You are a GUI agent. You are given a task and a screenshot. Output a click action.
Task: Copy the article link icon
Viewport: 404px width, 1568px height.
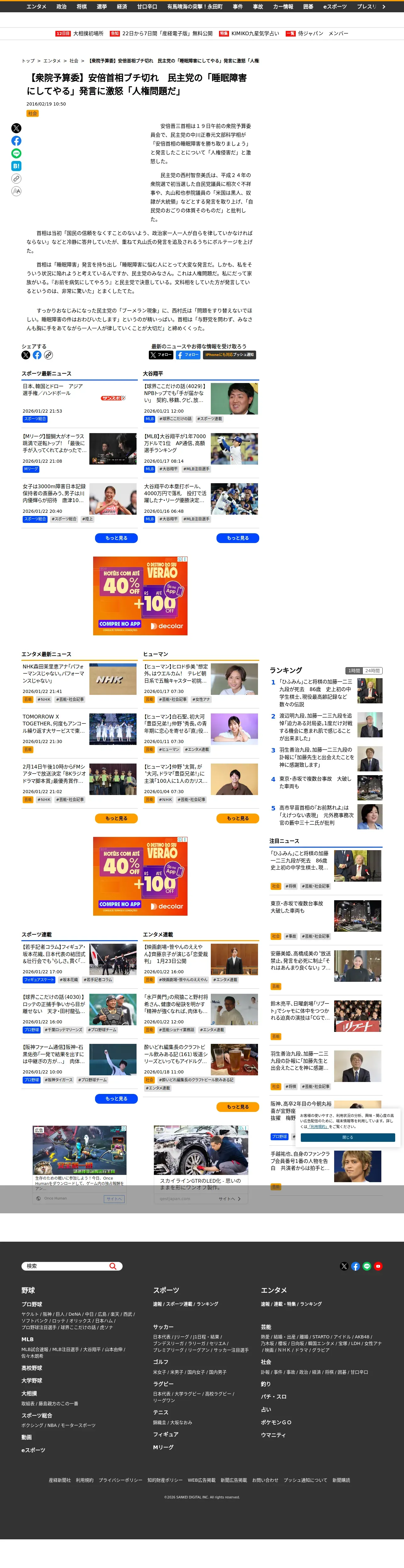pyautogui.click(x=16, y=178)
